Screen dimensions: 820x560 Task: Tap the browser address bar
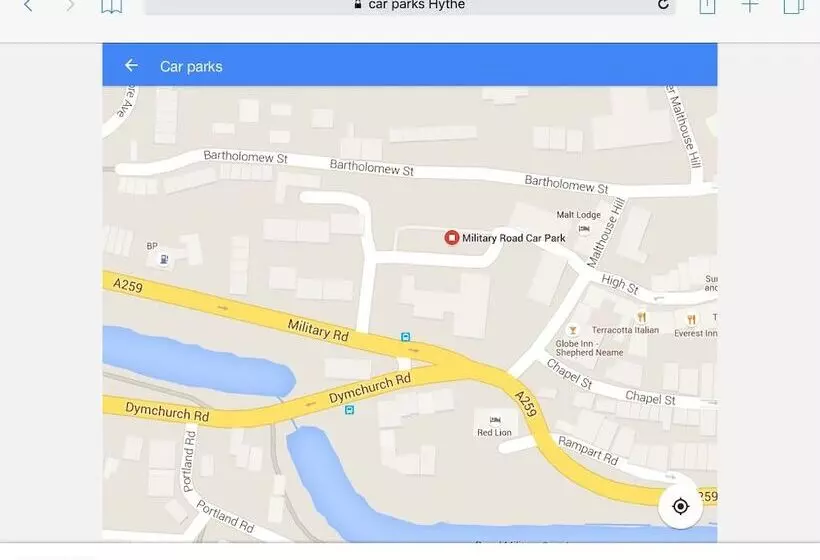[x=410, y=6]
